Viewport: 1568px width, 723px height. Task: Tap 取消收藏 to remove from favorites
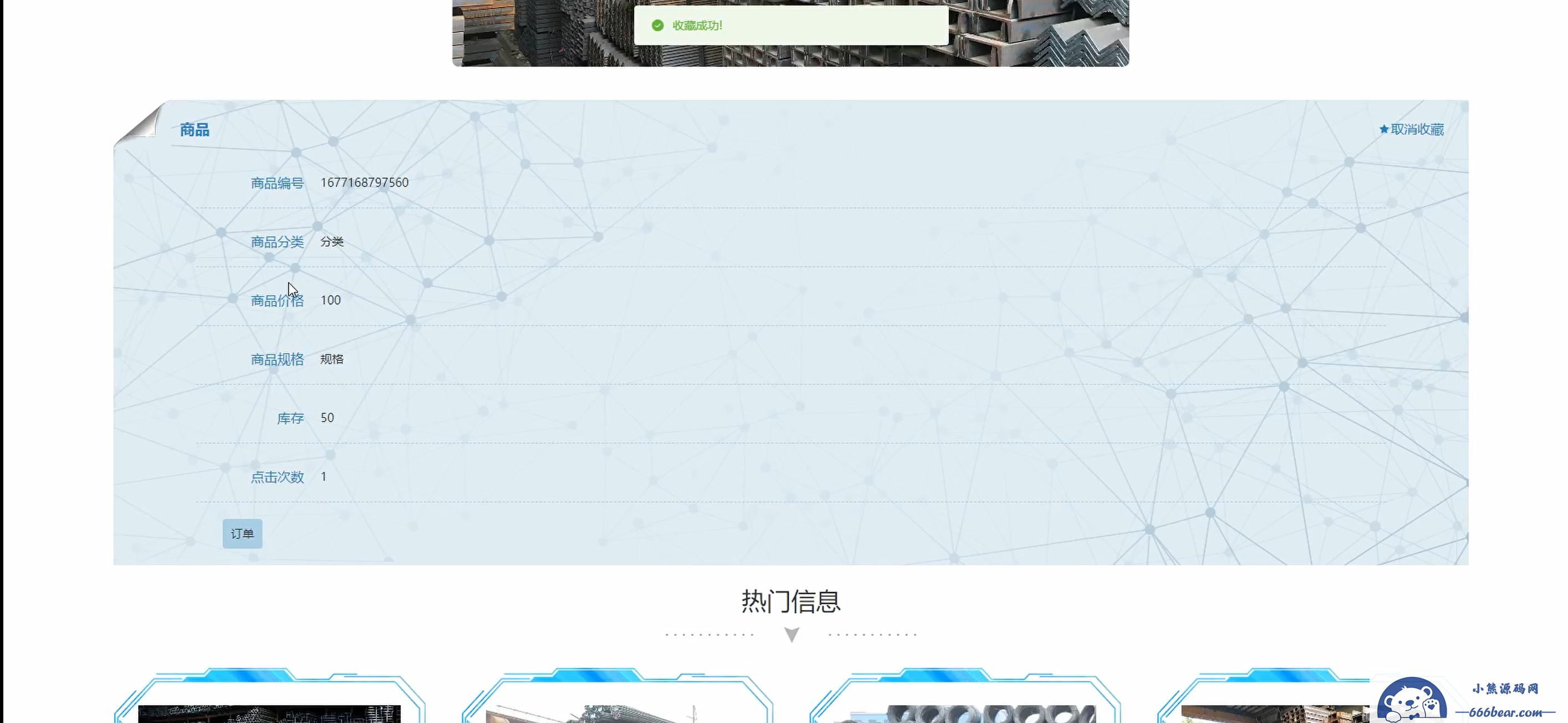1411,129
